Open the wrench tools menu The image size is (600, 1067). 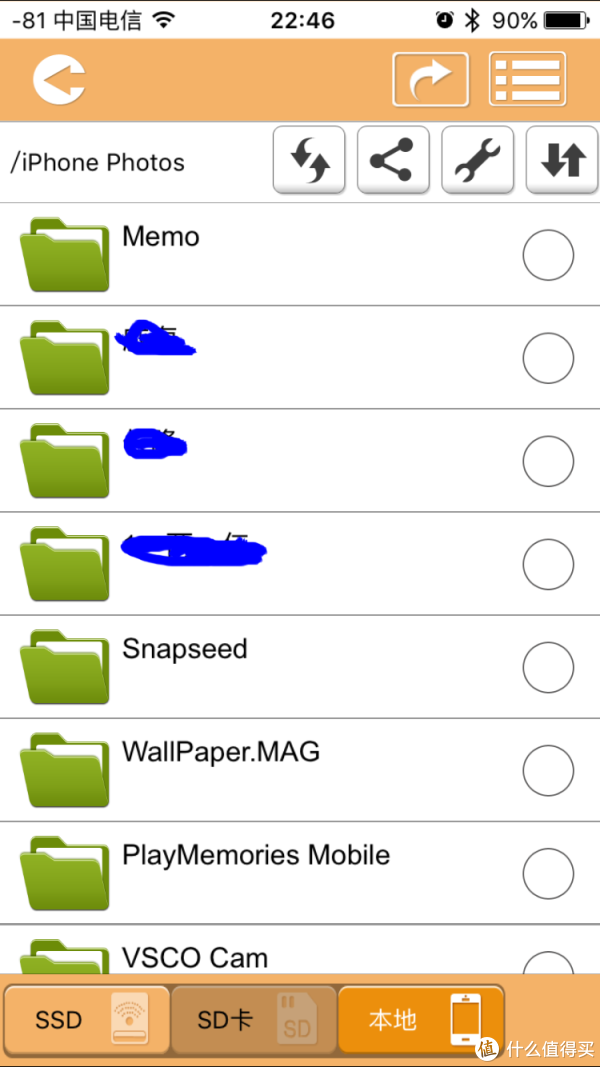[478, 160]
